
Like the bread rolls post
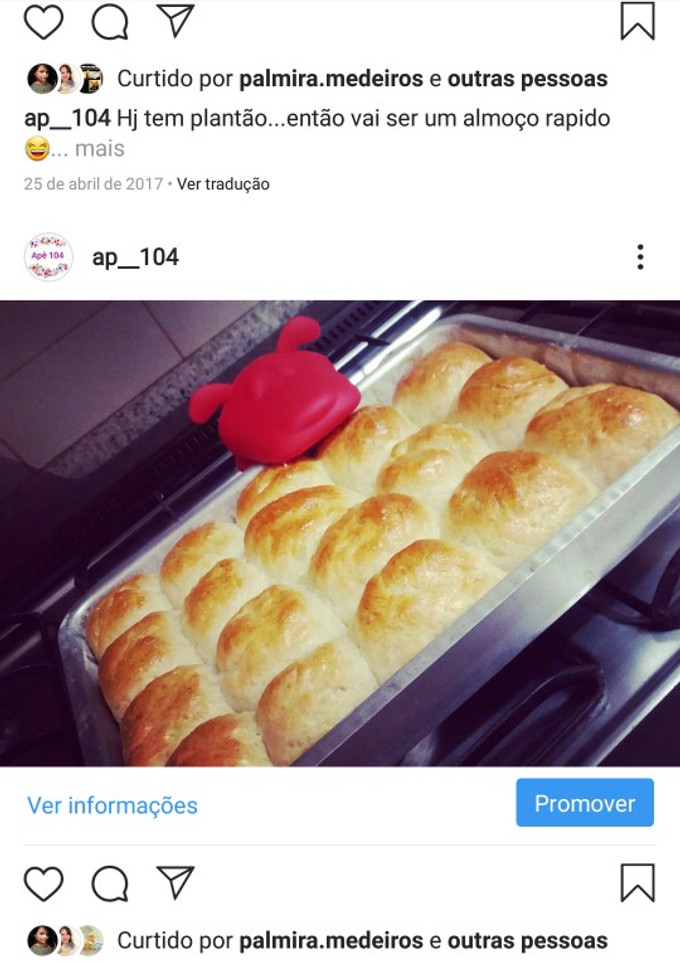click(43, 883)
